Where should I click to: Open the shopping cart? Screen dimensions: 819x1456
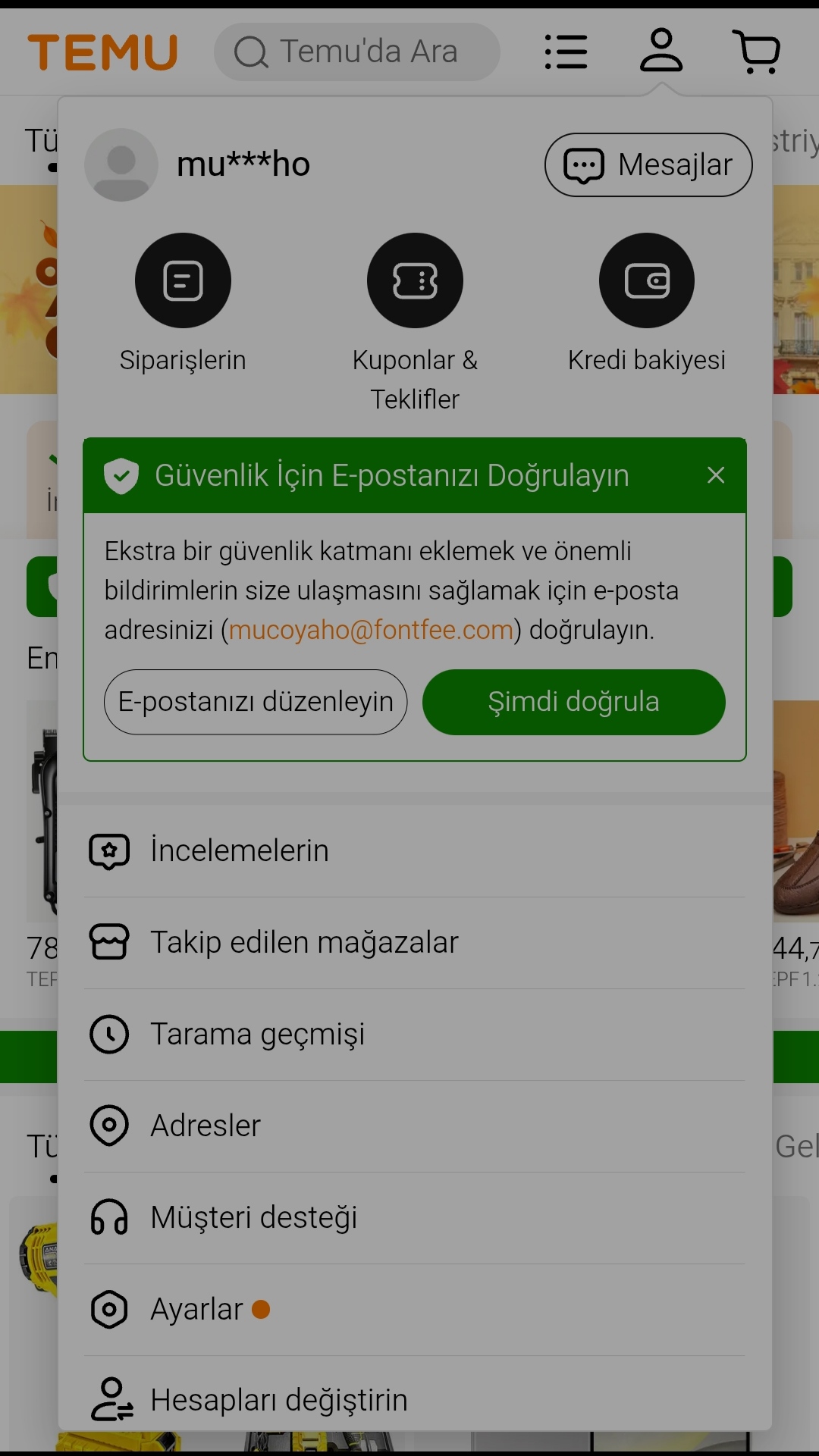coord(757,52)
